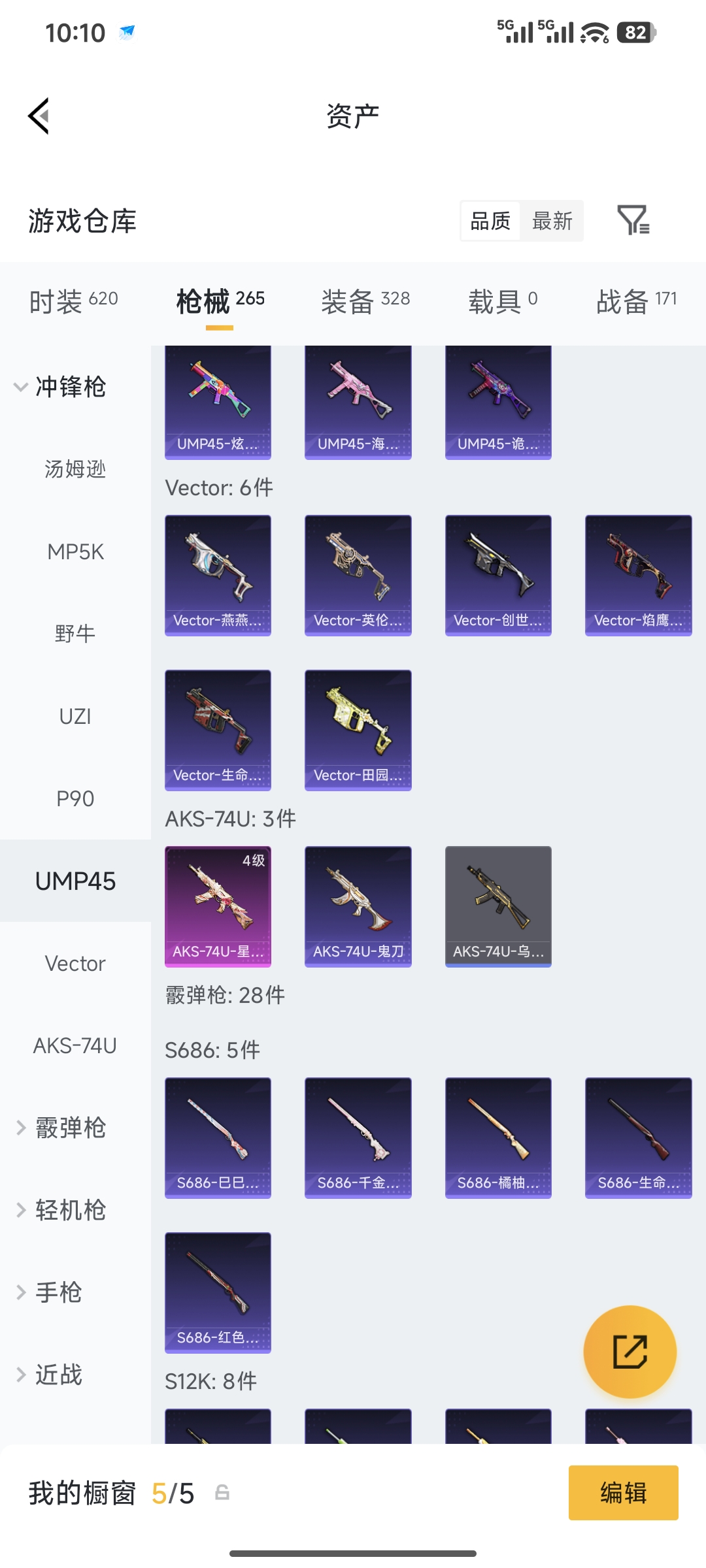Screen dimensions: 706x1568
Task: Select Vector in the sidebar
Action: 75,963
